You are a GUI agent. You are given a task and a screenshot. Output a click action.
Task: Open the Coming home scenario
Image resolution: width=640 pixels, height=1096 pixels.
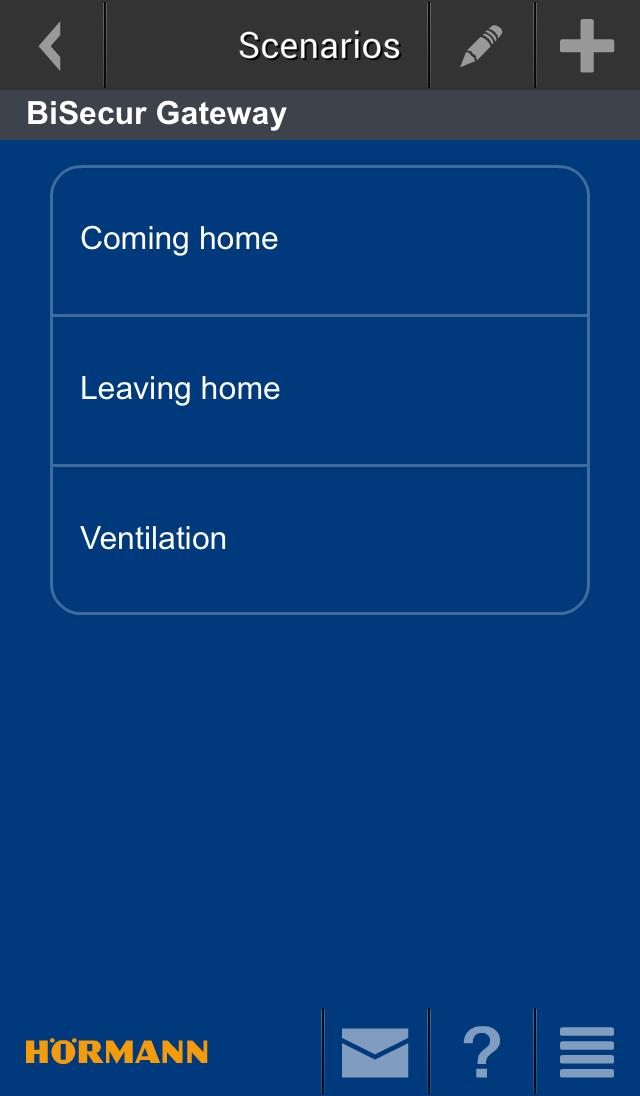320,240
